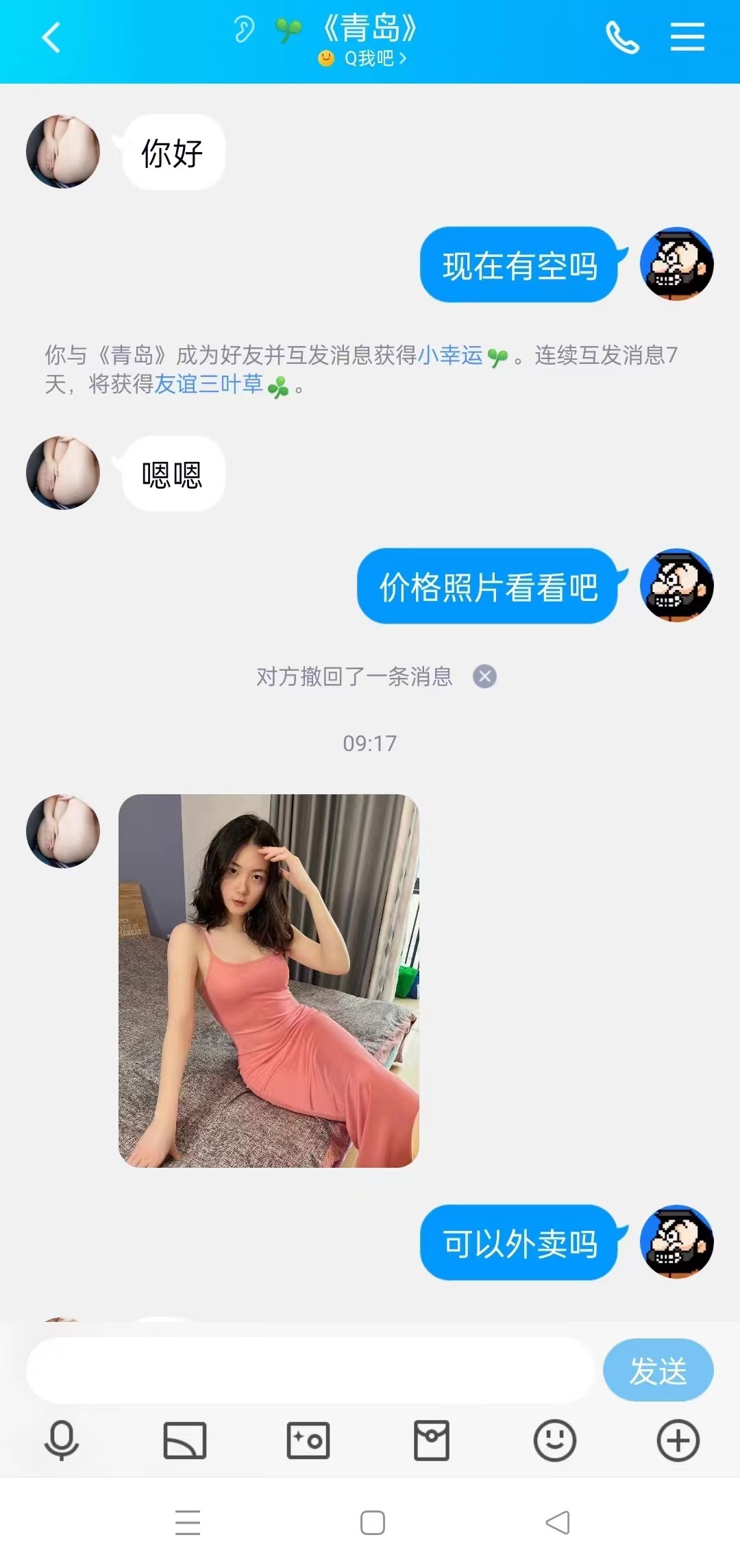Open the emoji picker

(x=555, y=1441)
